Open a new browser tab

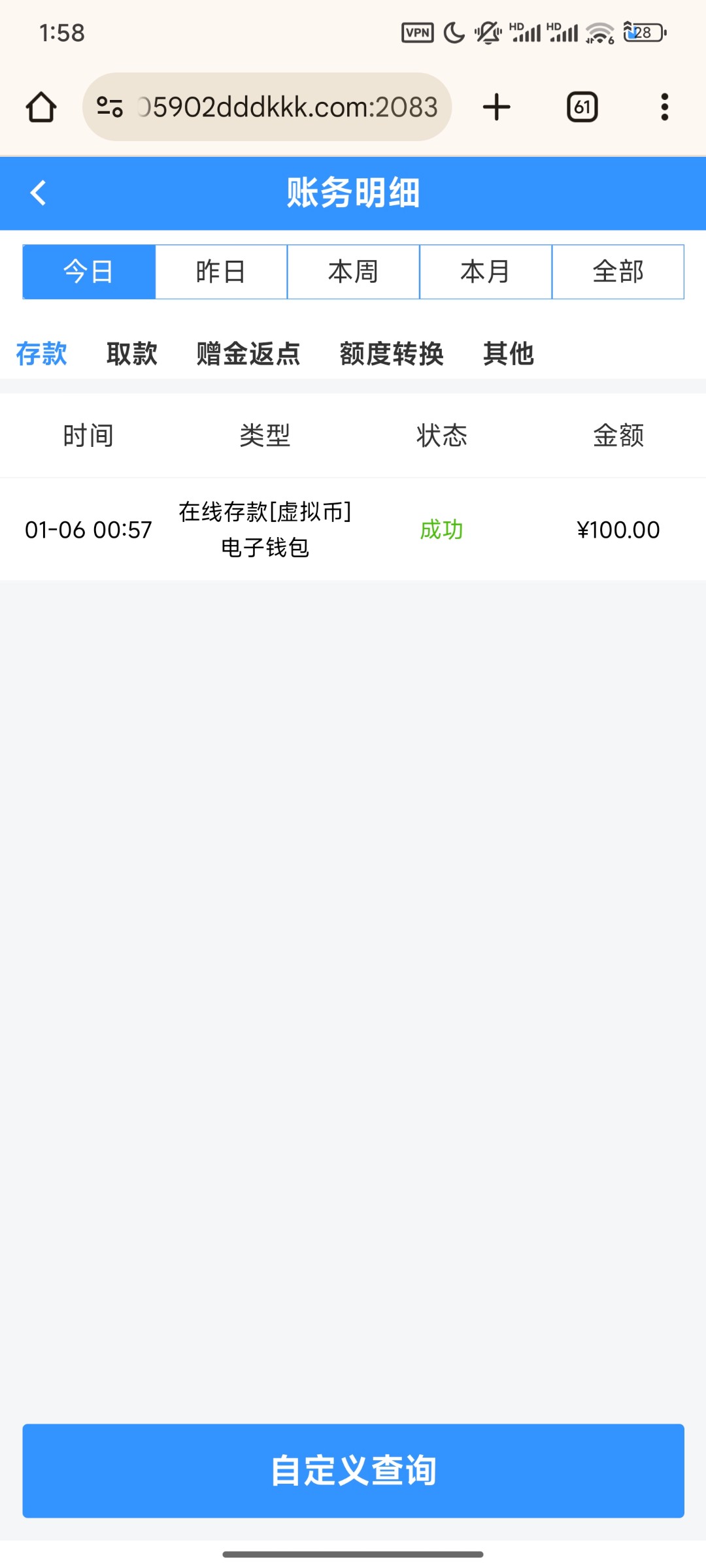pyautogui.click(x=497, y=107)
